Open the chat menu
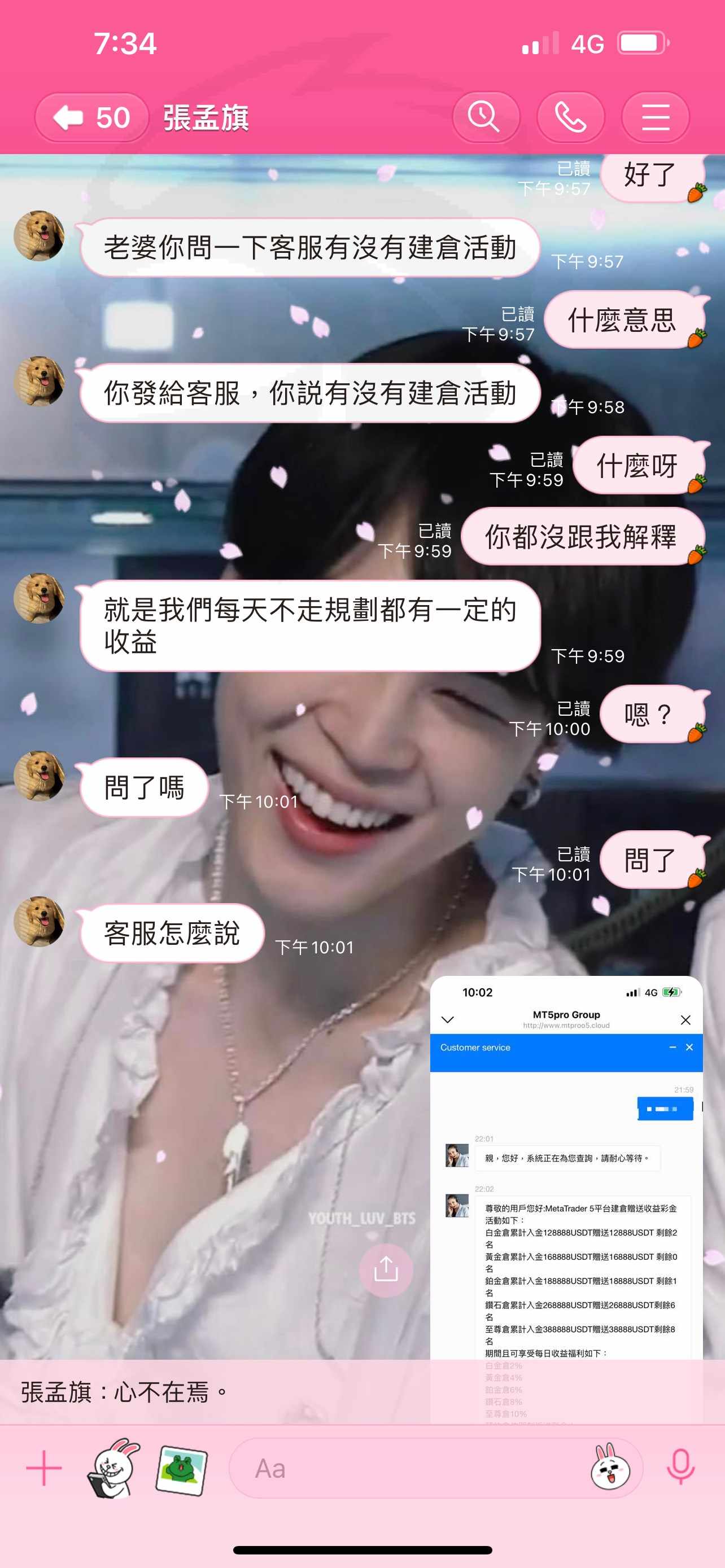This screenshot has width=725, height=1568. coord(655,117)
